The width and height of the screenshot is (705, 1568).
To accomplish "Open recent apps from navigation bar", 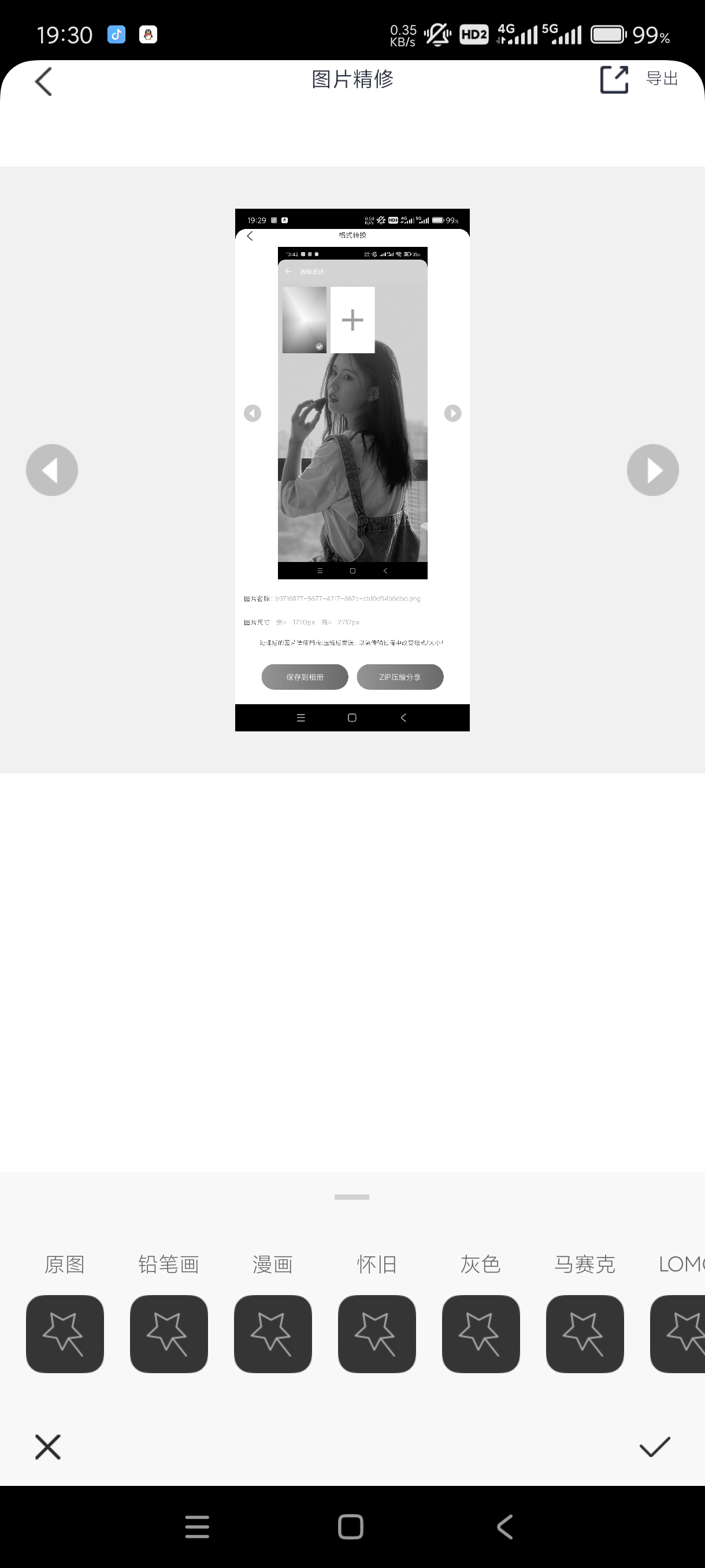I will pyautogui.click(x=197, y=1526).
